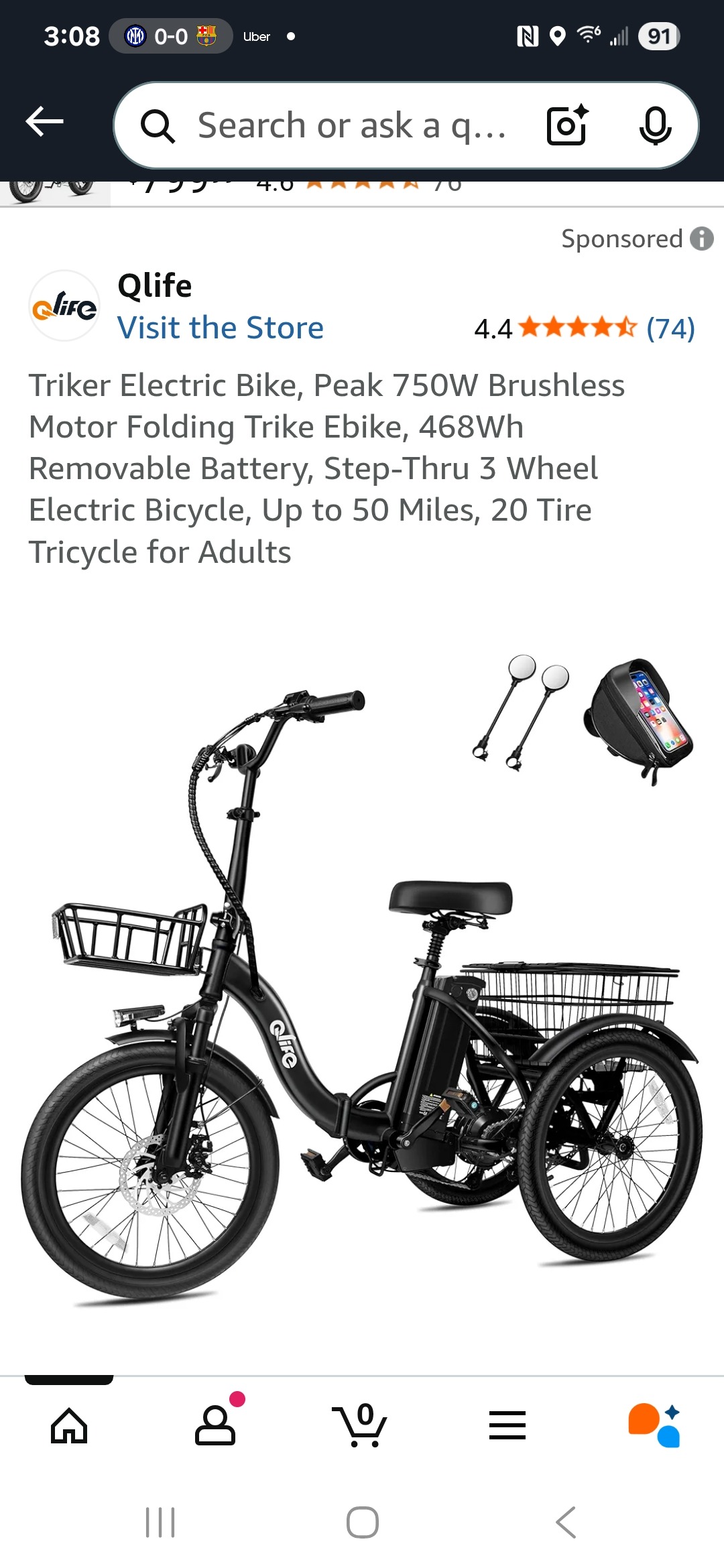Open sponsored ad info icon
This screenshot has height=1568, width=724.
(702, 239)
